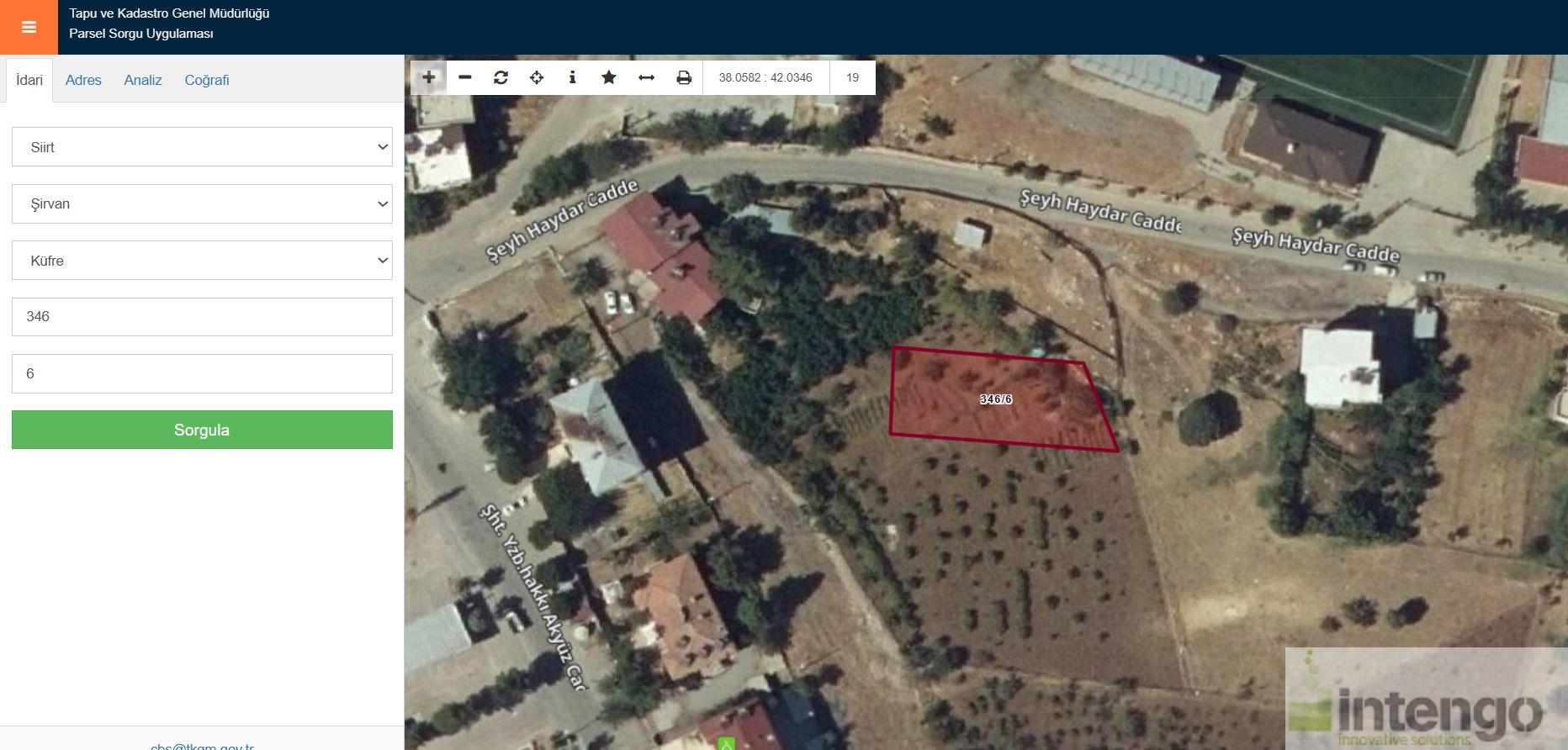
Task: Switch to the Coğrafi tab
Action: pos(206,80)
